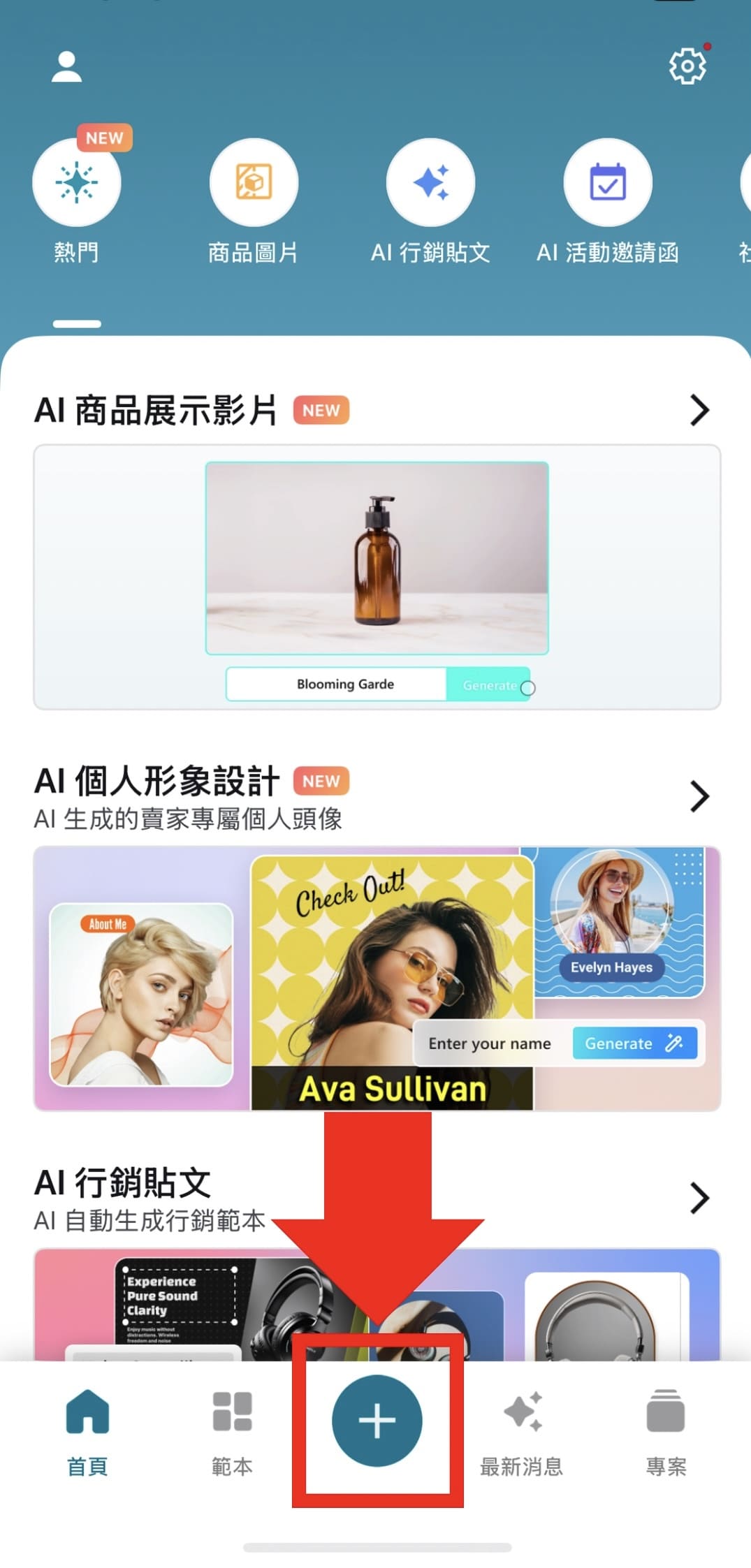The image size is (751, 1568).
Task: Tap the settings gear icon
Action: pos(687,65)
